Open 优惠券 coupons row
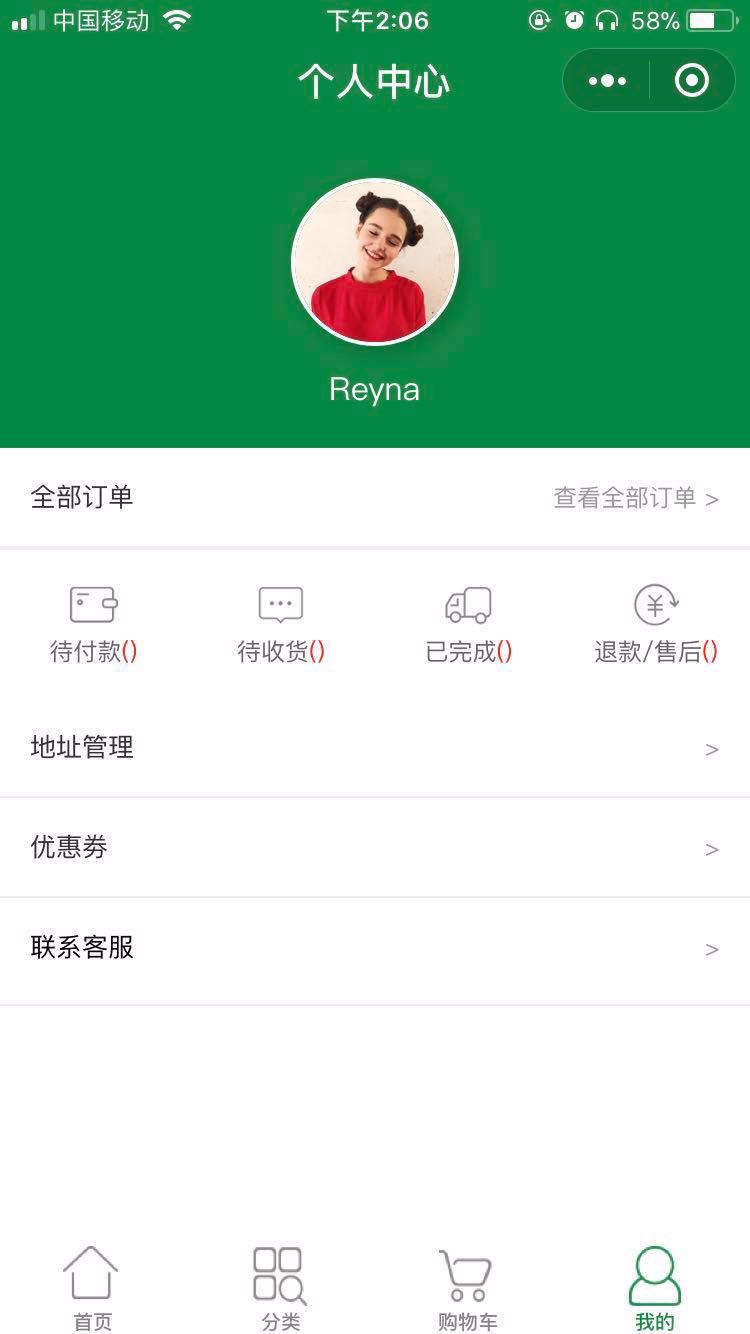750x1334 pixels. 375,848
